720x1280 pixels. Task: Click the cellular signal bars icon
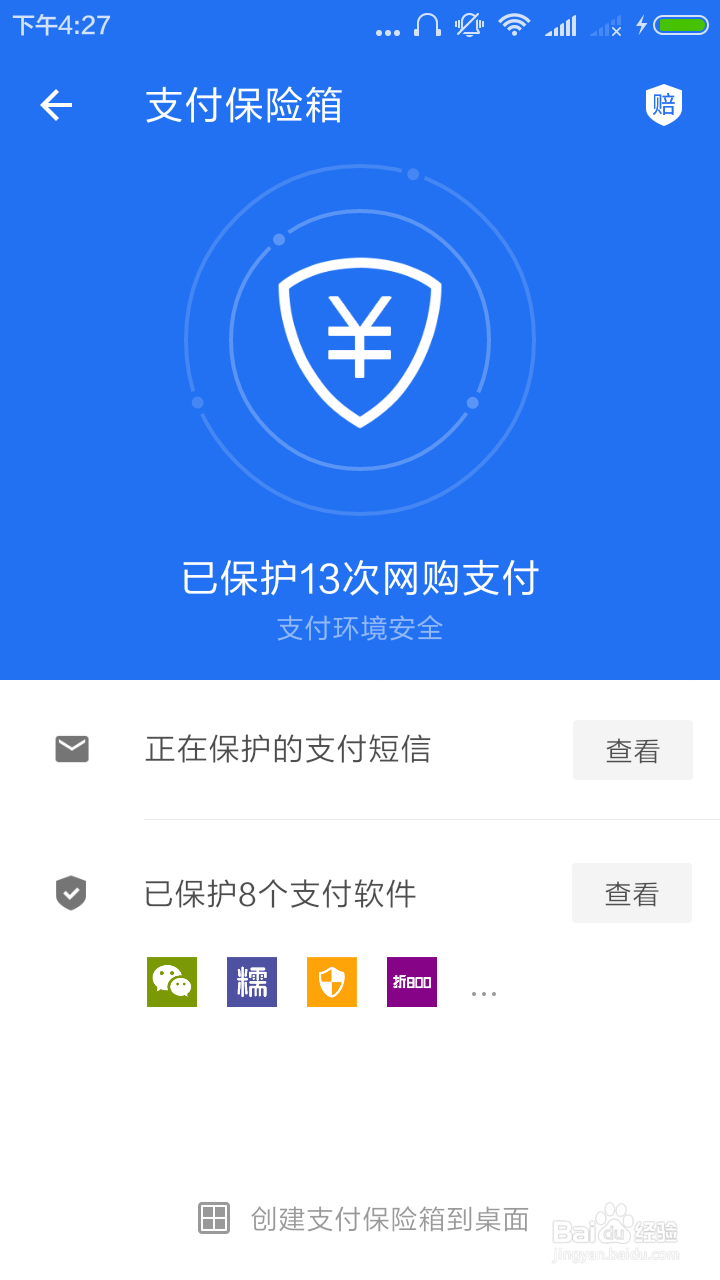[560, 25]
